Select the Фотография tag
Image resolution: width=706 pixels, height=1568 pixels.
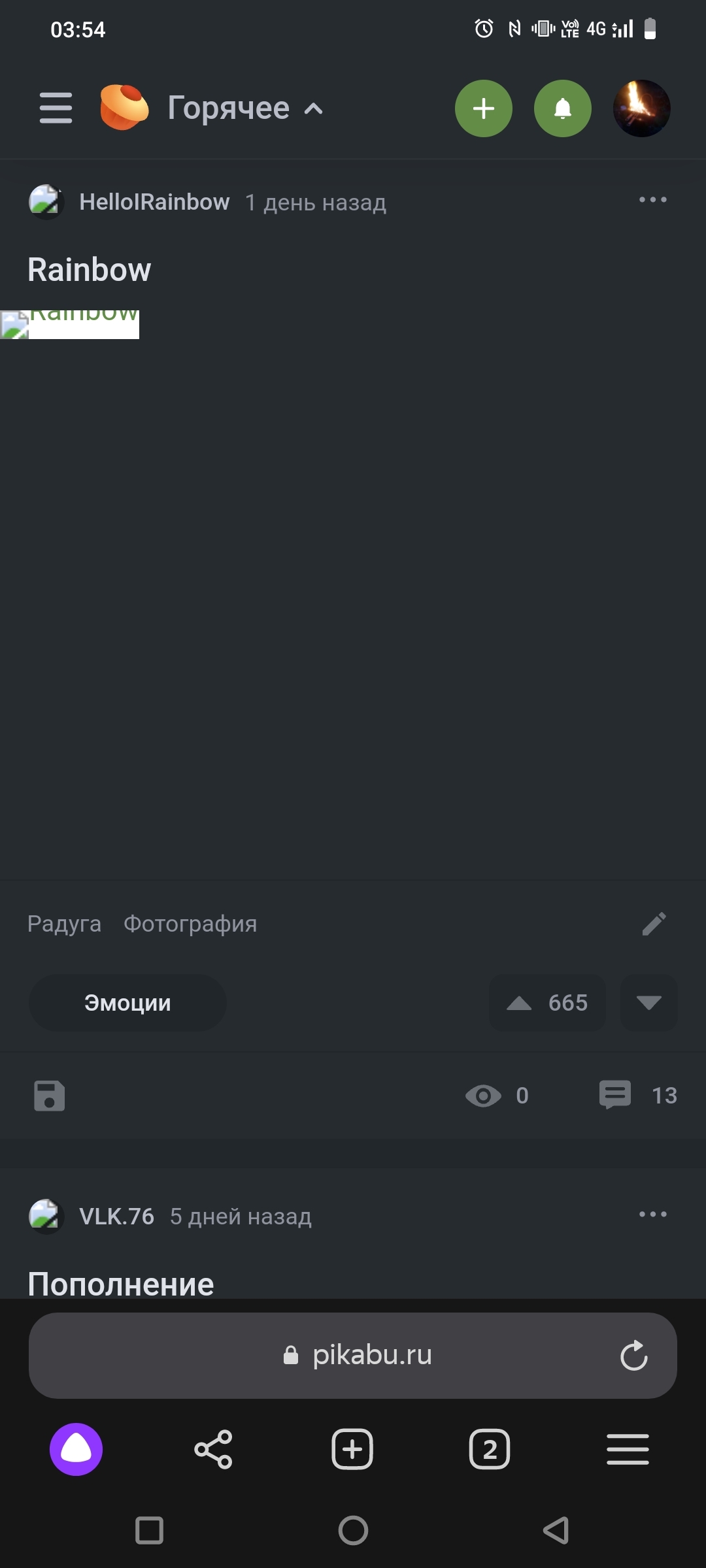tap(190, 924)
